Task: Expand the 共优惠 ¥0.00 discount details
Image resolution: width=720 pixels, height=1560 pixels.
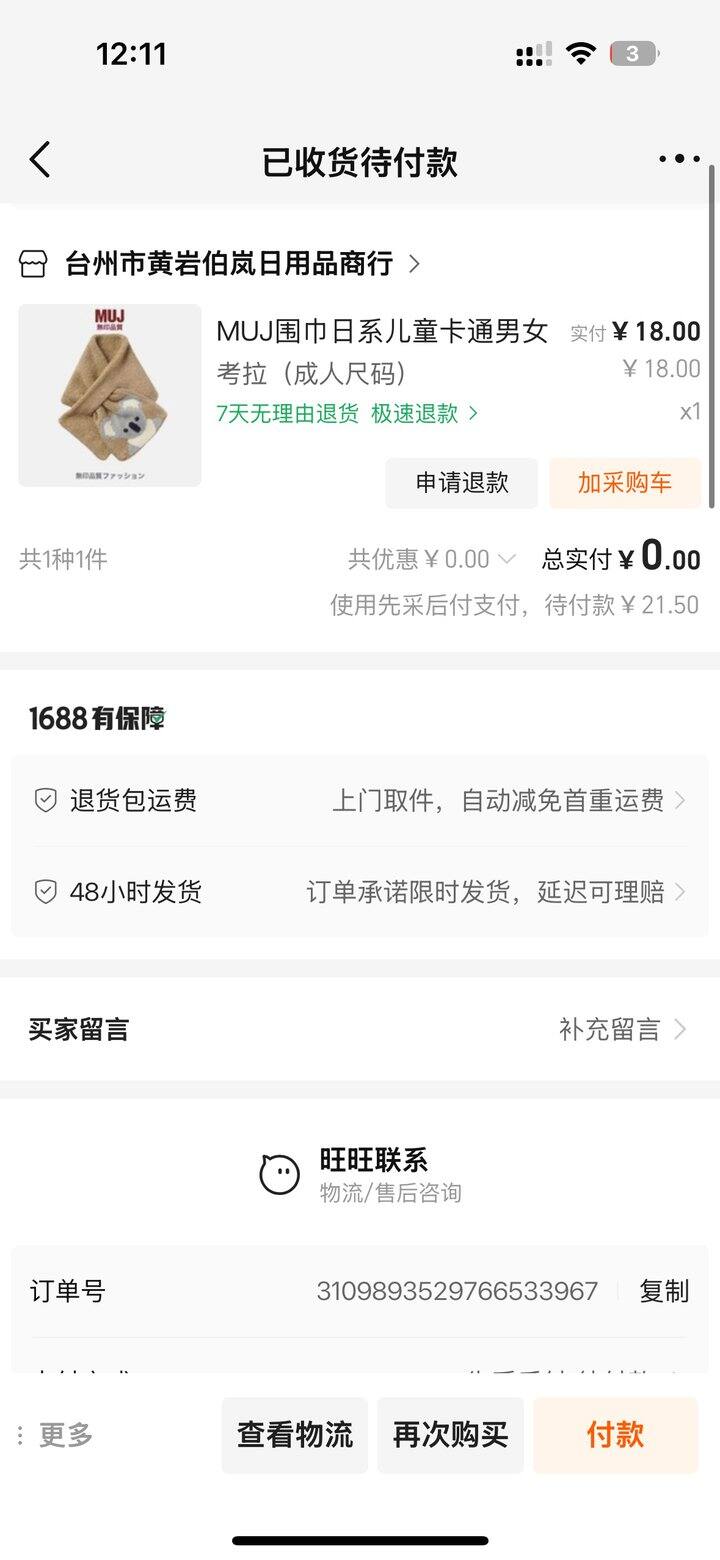Action: click(x=431, y=559)
